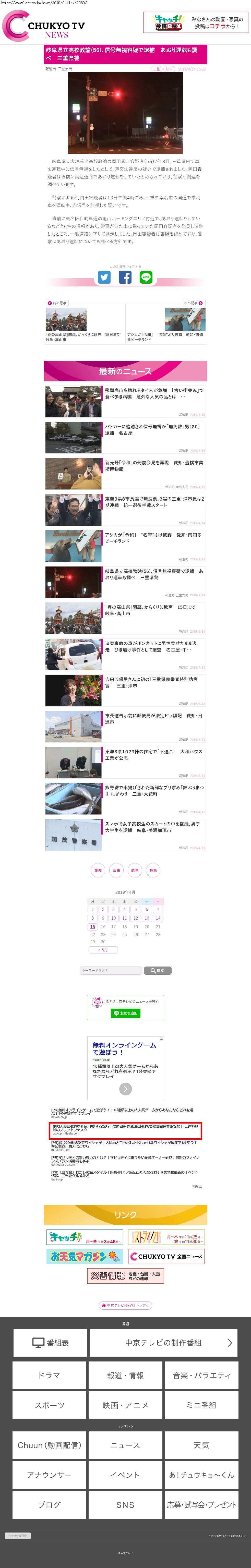Pick the 14th in the April calendar
Viewport: 251px width, 1568px height.
(x=158, y=918)
